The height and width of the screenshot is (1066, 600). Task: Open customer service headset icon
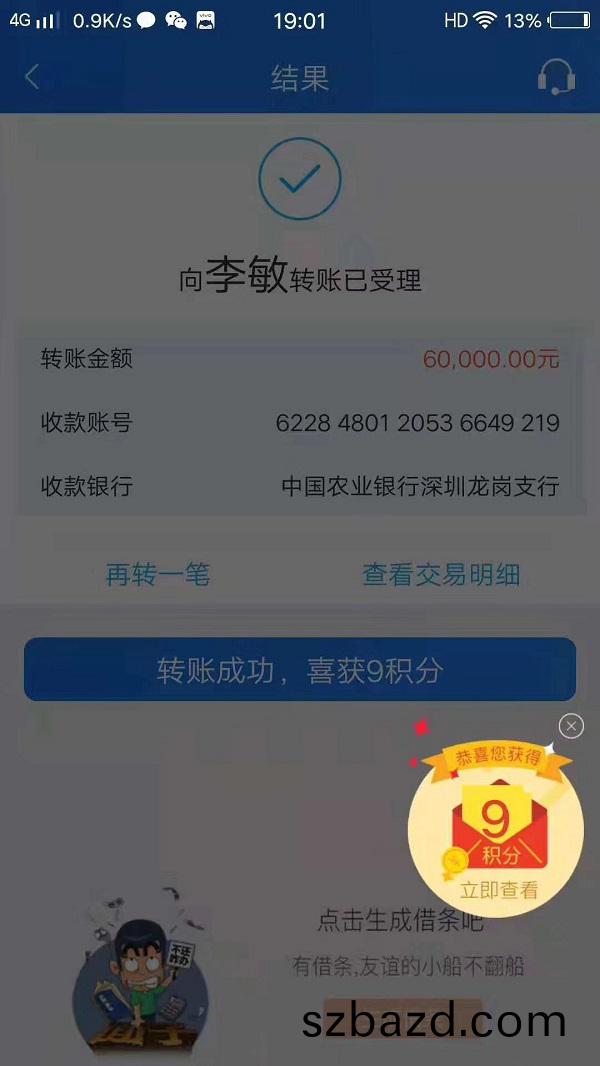point(555,77)
